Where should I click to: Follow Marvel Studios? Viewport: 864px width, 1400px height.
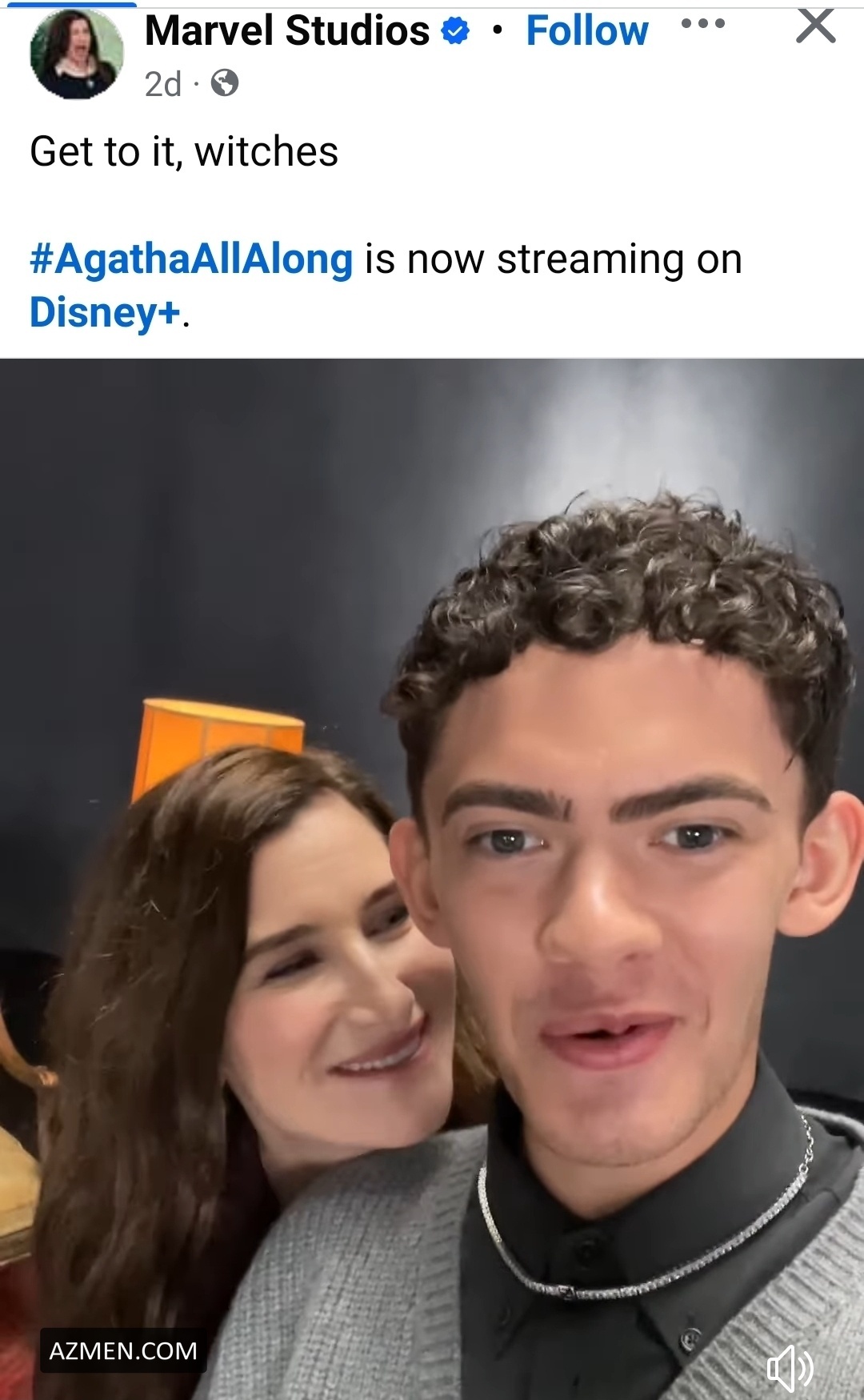coord(586,31)
